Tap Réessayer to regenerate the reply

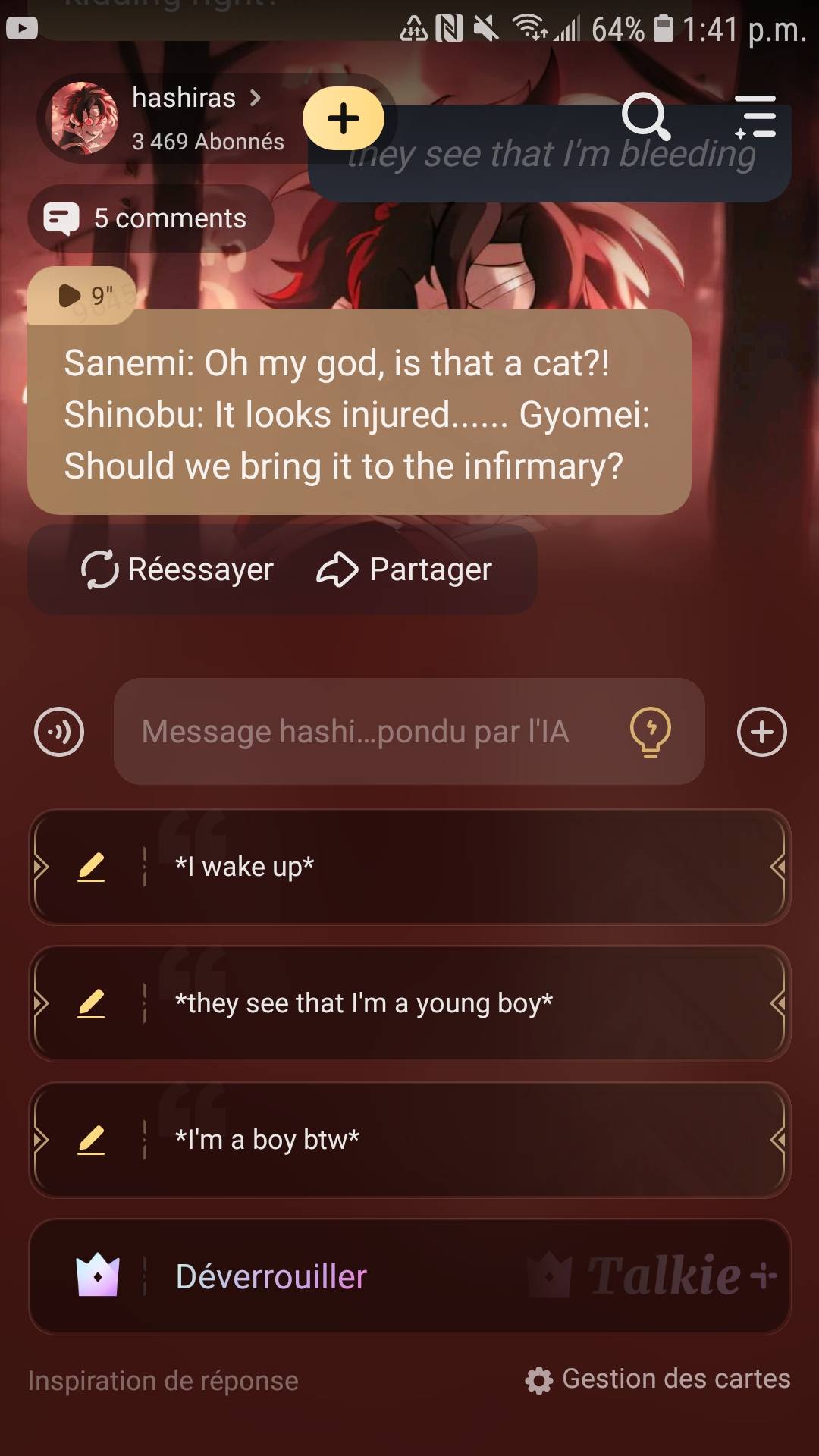(x=177, y=570)
